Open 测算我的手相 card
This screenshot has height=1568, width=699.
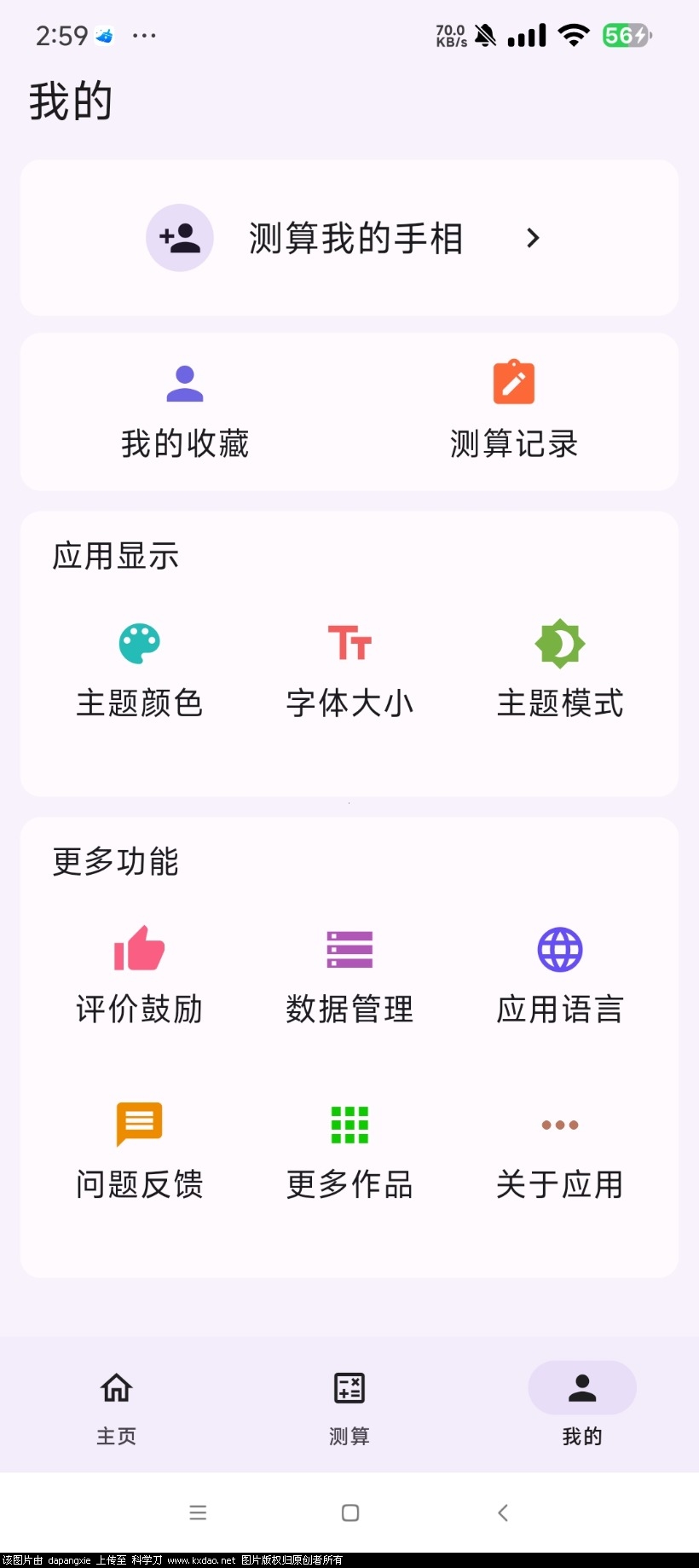349,238
